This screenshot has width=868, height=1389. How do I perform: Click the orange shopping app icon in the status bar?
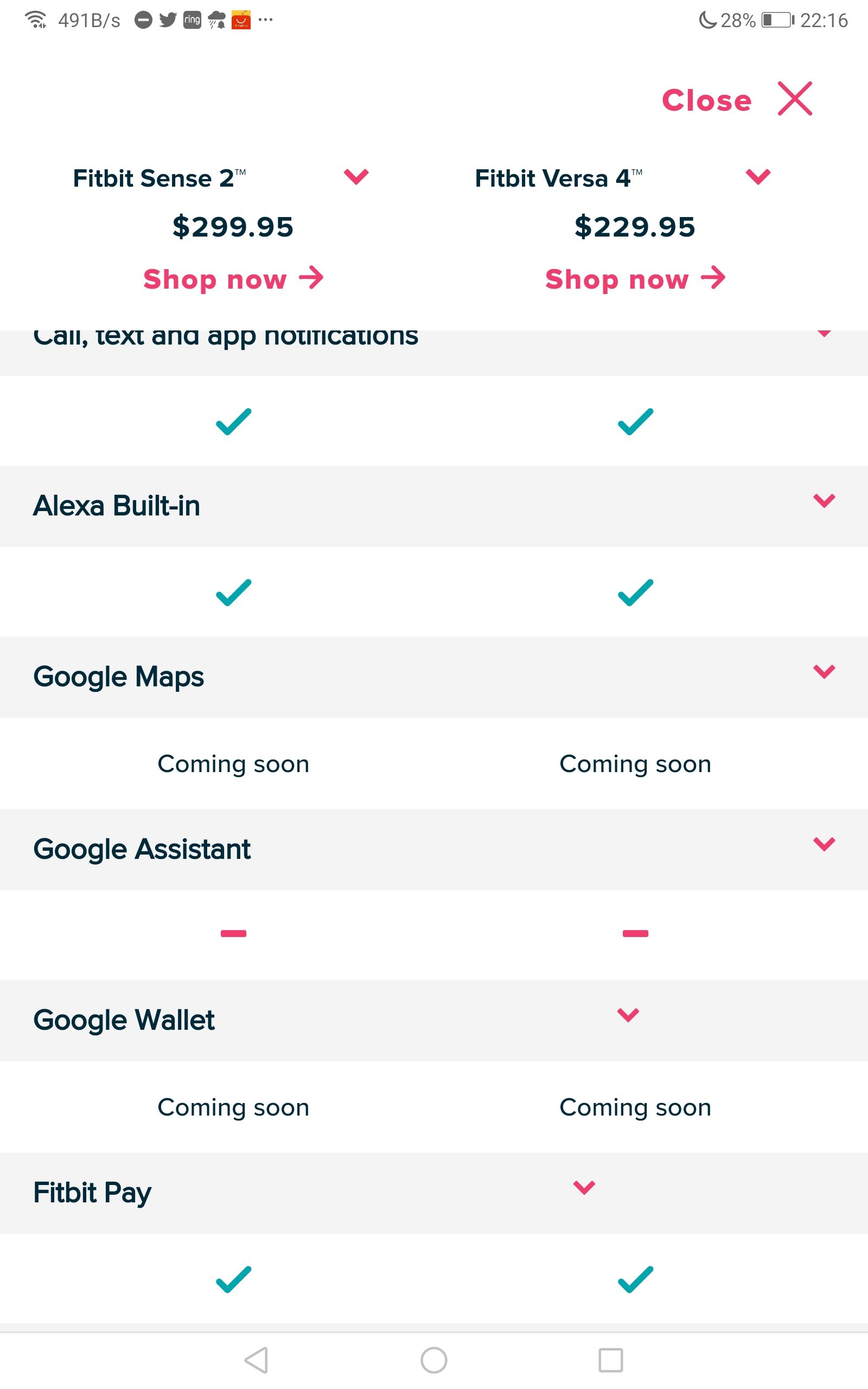coord(241,20)
